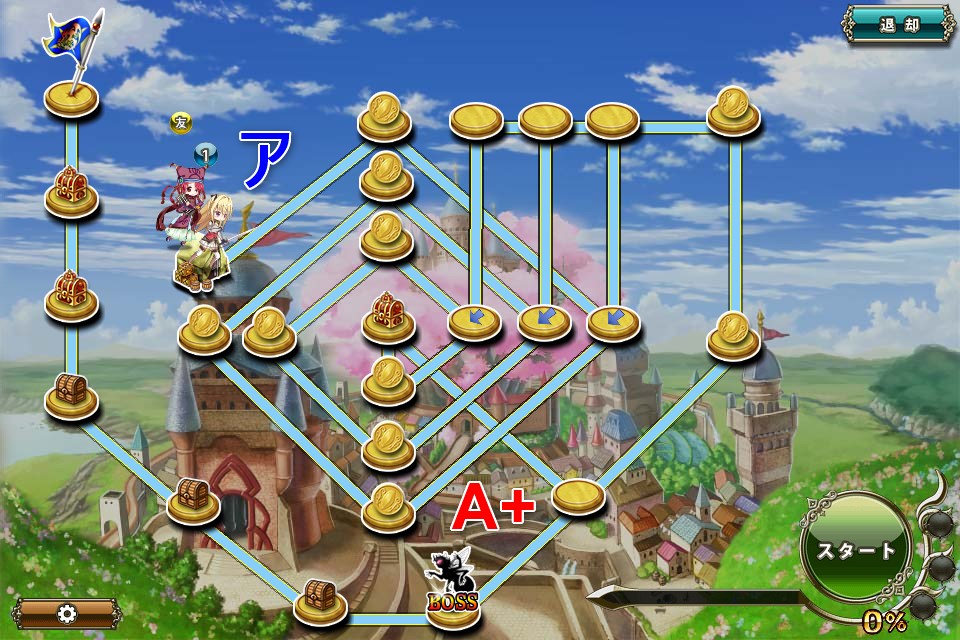This screenshot has width=960, height=640.
Task: Open the settings gear button
Action: 67,613
